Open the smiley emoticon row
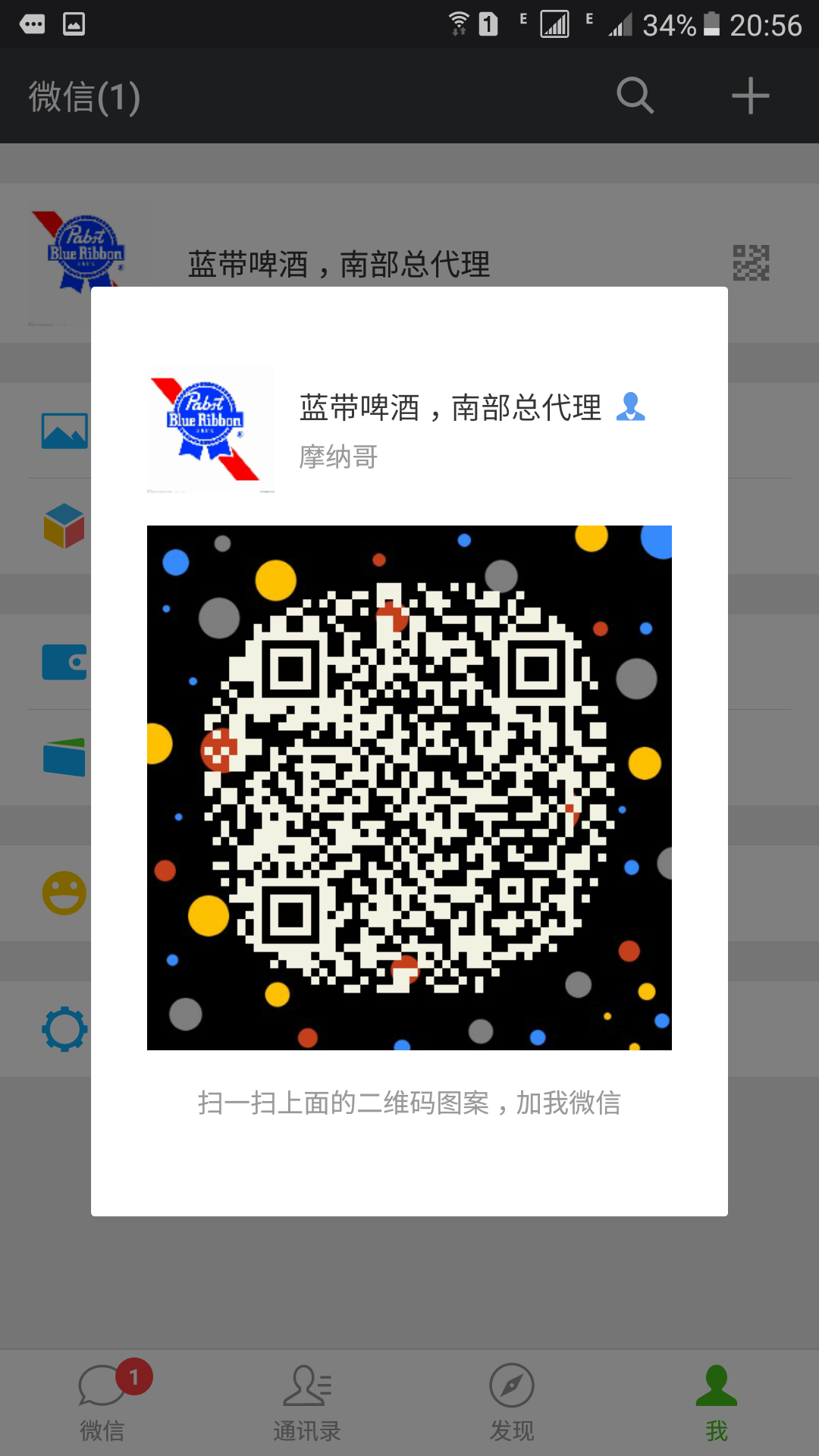 (x=64, y=893)
